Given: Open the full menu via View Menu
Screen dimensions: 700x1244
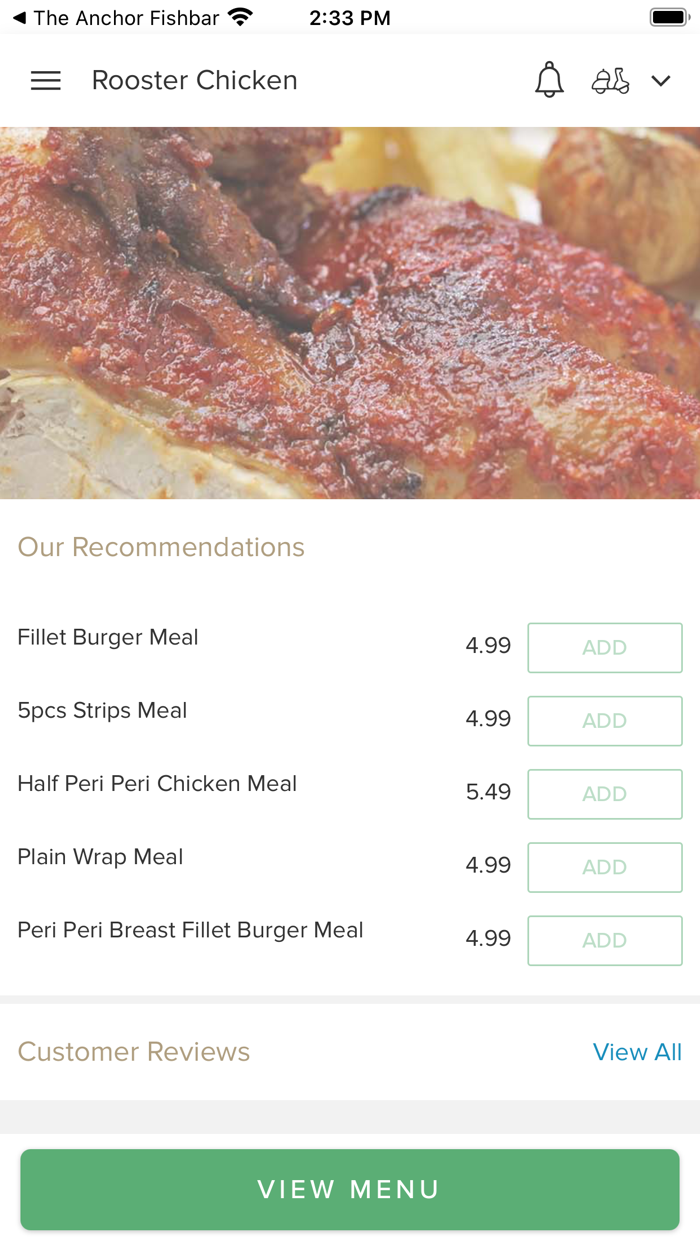Looking at the screenshot, I should pos(350,1189).
